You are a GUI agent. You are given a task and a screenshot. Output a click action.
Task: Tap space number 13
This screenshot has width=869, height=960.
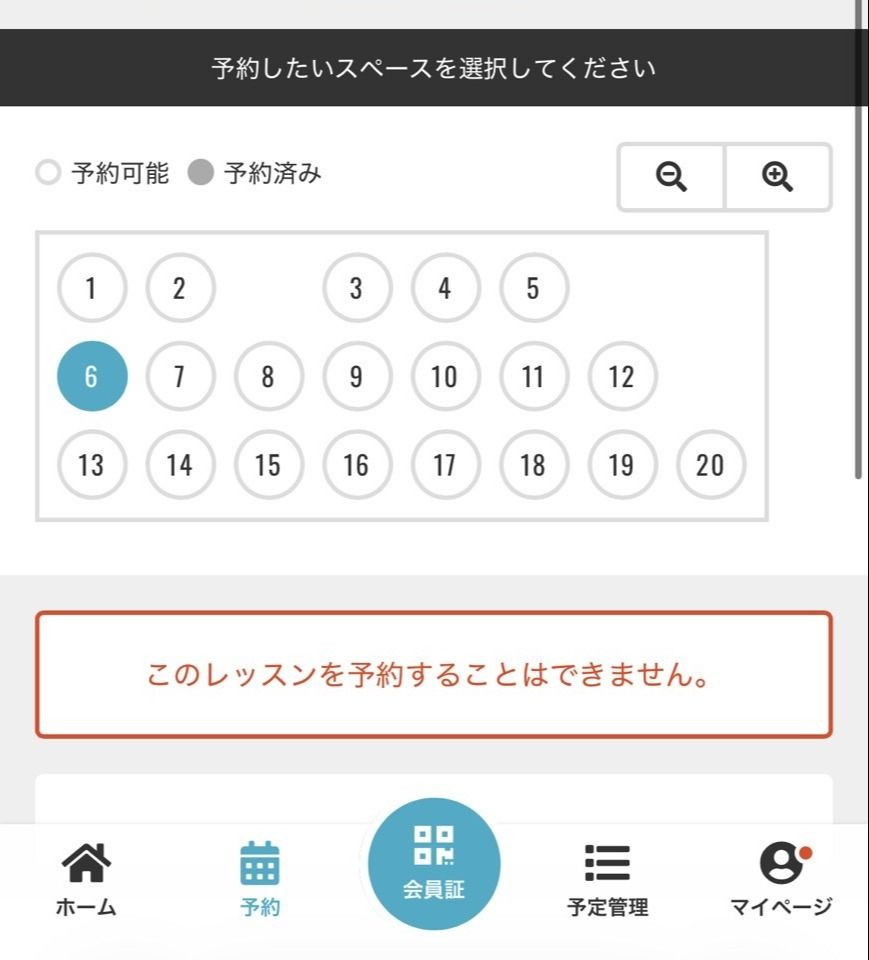click(x=92, y=465)
